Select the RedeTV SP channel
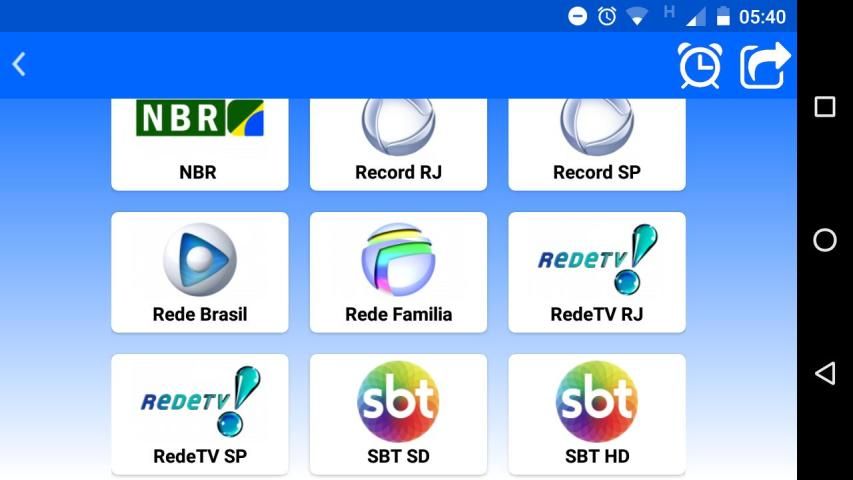853x480 pixels. click(x=199, y=414)
